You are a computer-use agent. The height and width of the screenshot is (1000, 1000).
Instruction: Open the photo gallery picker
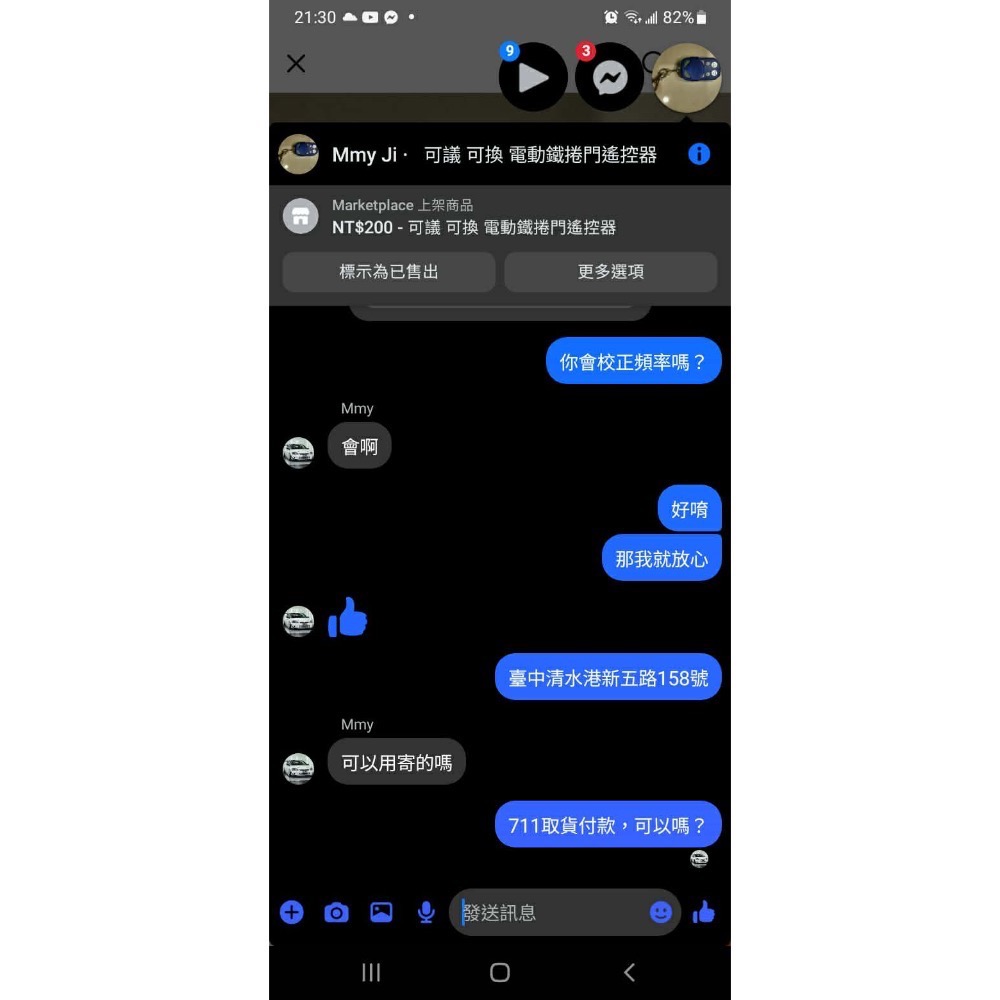click(x=381, y=912)
